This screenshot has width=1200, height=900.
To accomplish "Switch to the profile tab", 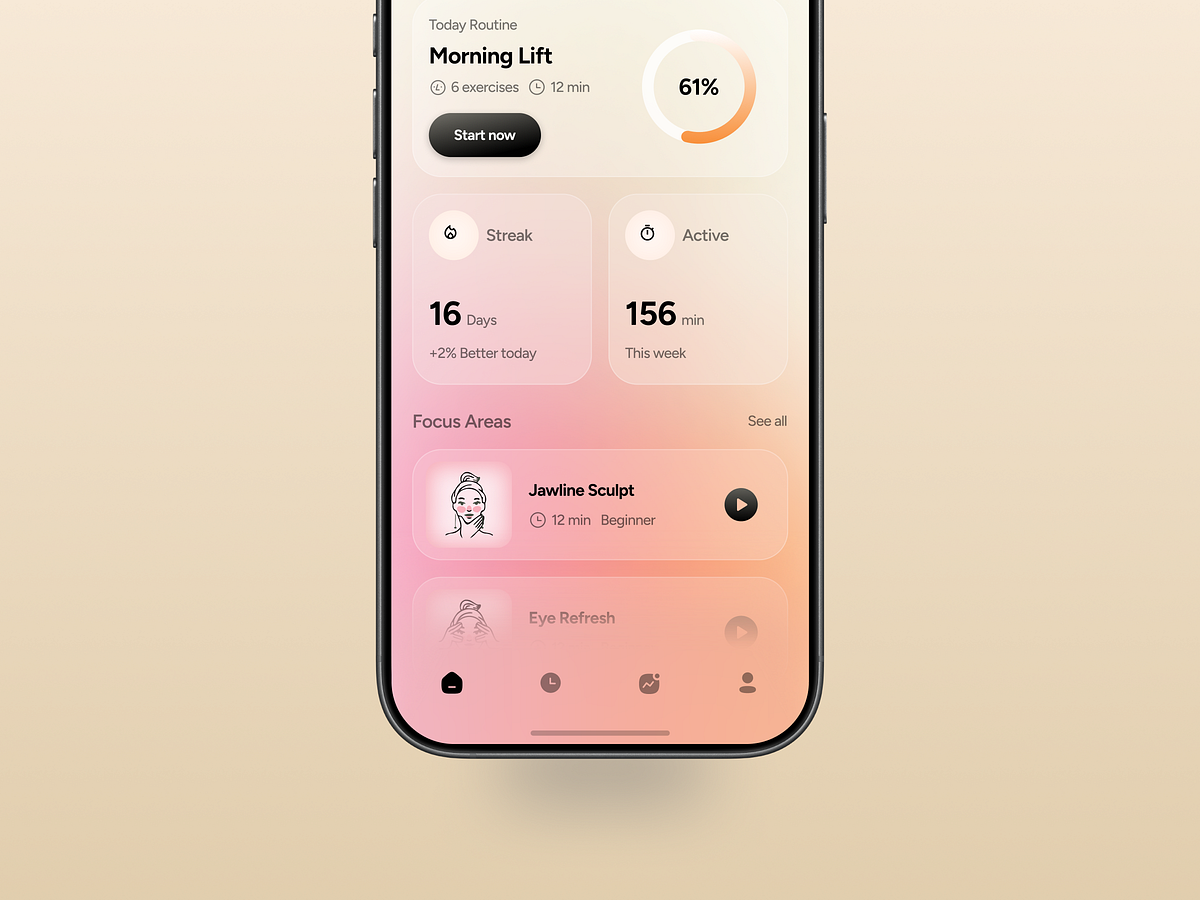I will point(747,683).
